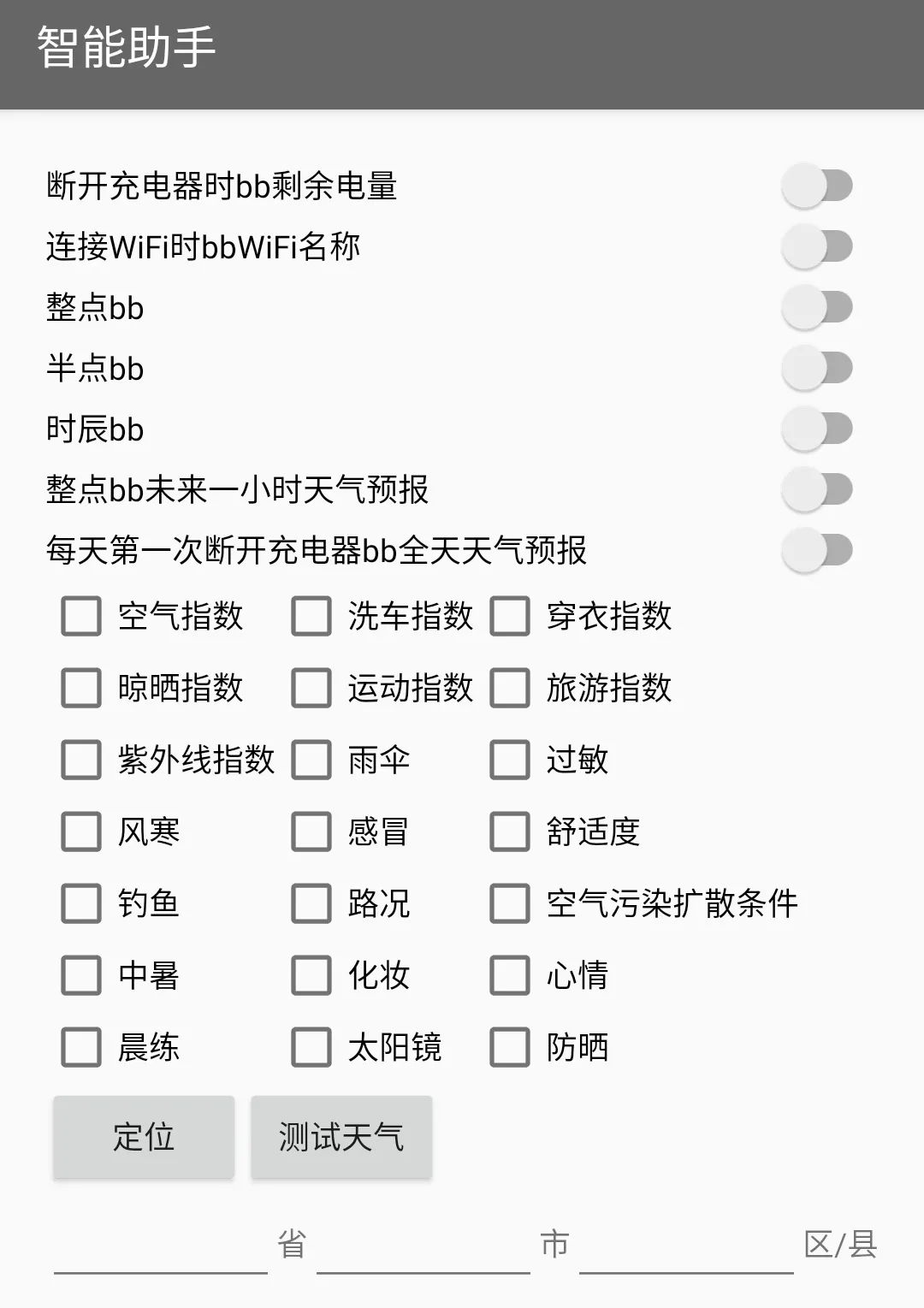
Task: Turn on 整点bb未来一小时天气预报
Action: click(x=817, y=489)
